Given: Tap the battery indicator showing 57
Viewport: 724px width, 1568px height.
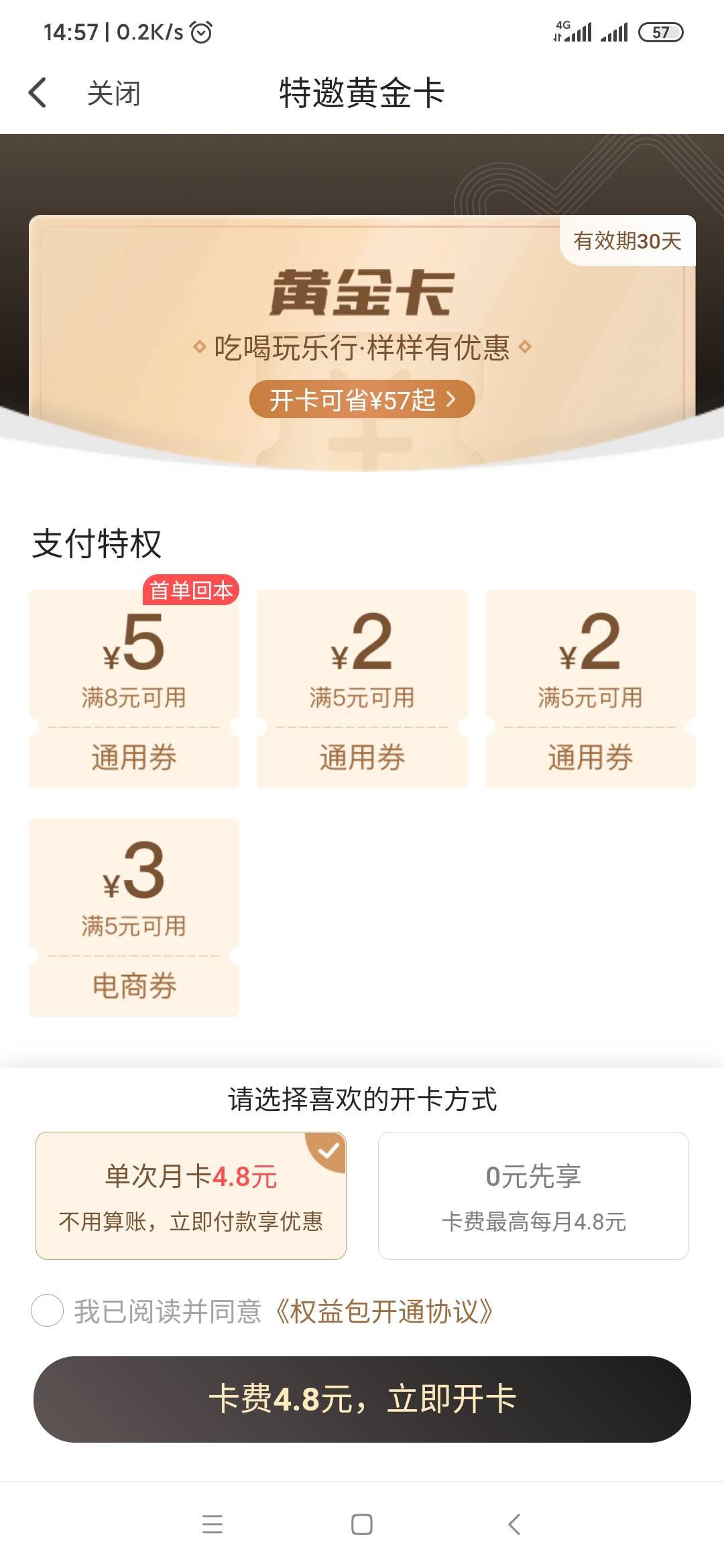Looking at the screenshot, I should [660, 31].
